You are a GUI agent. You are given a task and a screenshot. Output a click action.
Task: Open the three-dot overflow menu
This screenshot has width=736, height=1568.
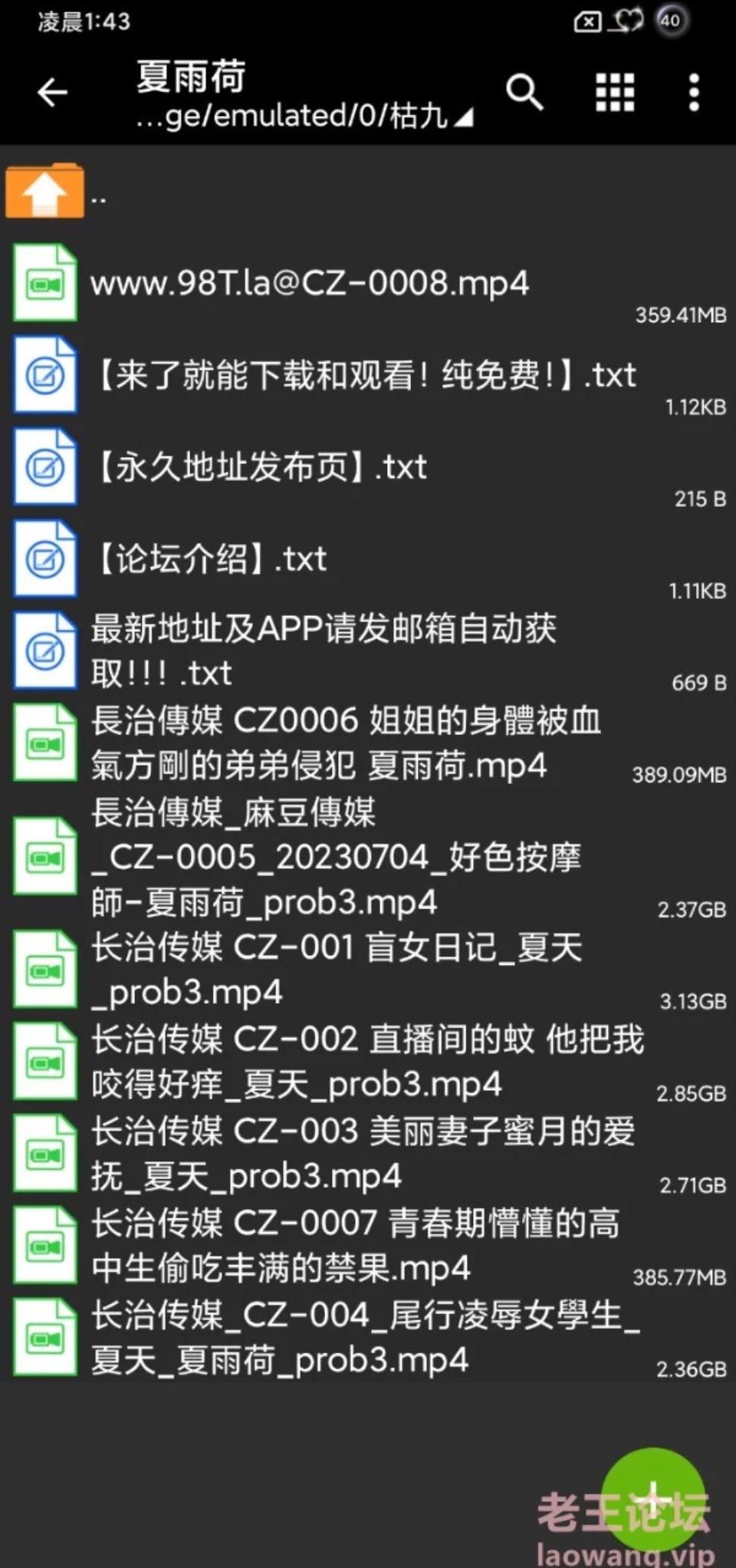[694, 93]
